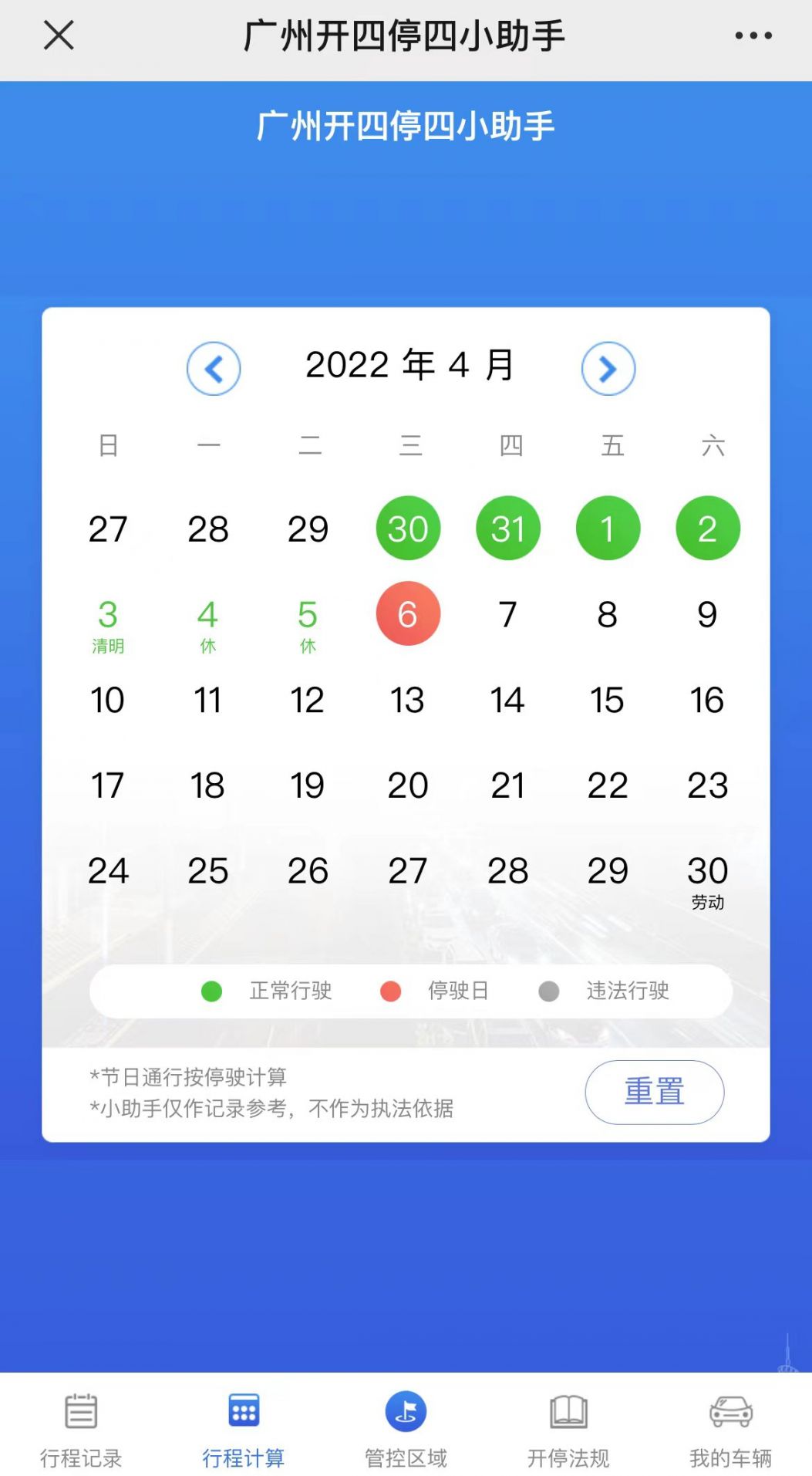Switch to the 行程计算 tab
812x1476 pixels.
[244, 1430]
